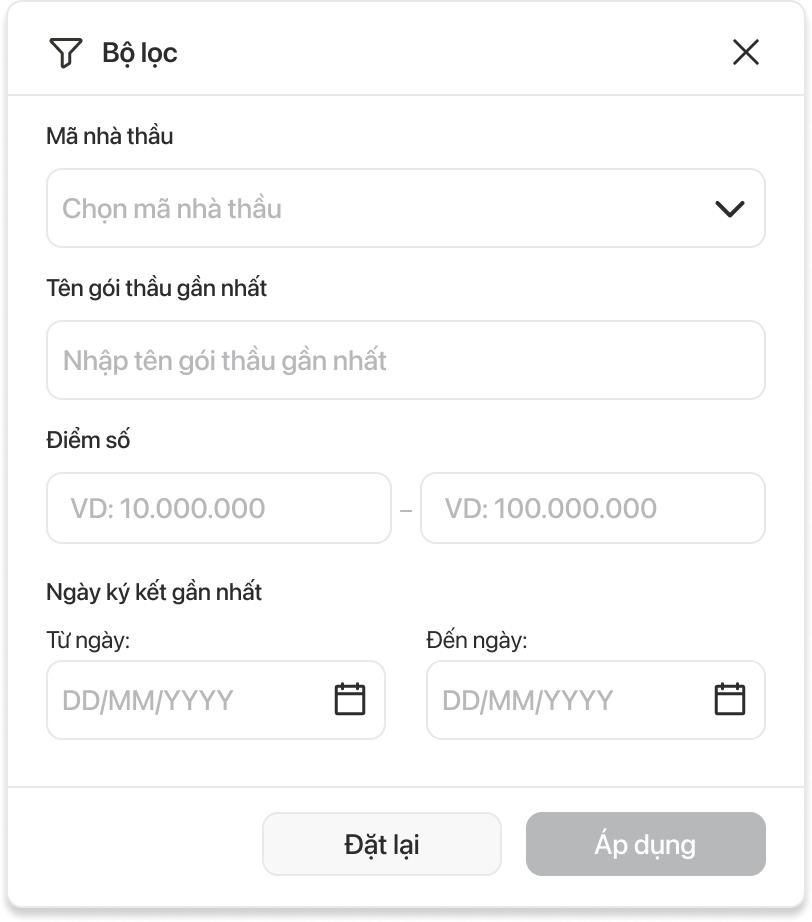Viewport: 812px width, 922px height.
Task: Expand the Chọn mã nhà thầu dropdown
Action: coord(729,208)
